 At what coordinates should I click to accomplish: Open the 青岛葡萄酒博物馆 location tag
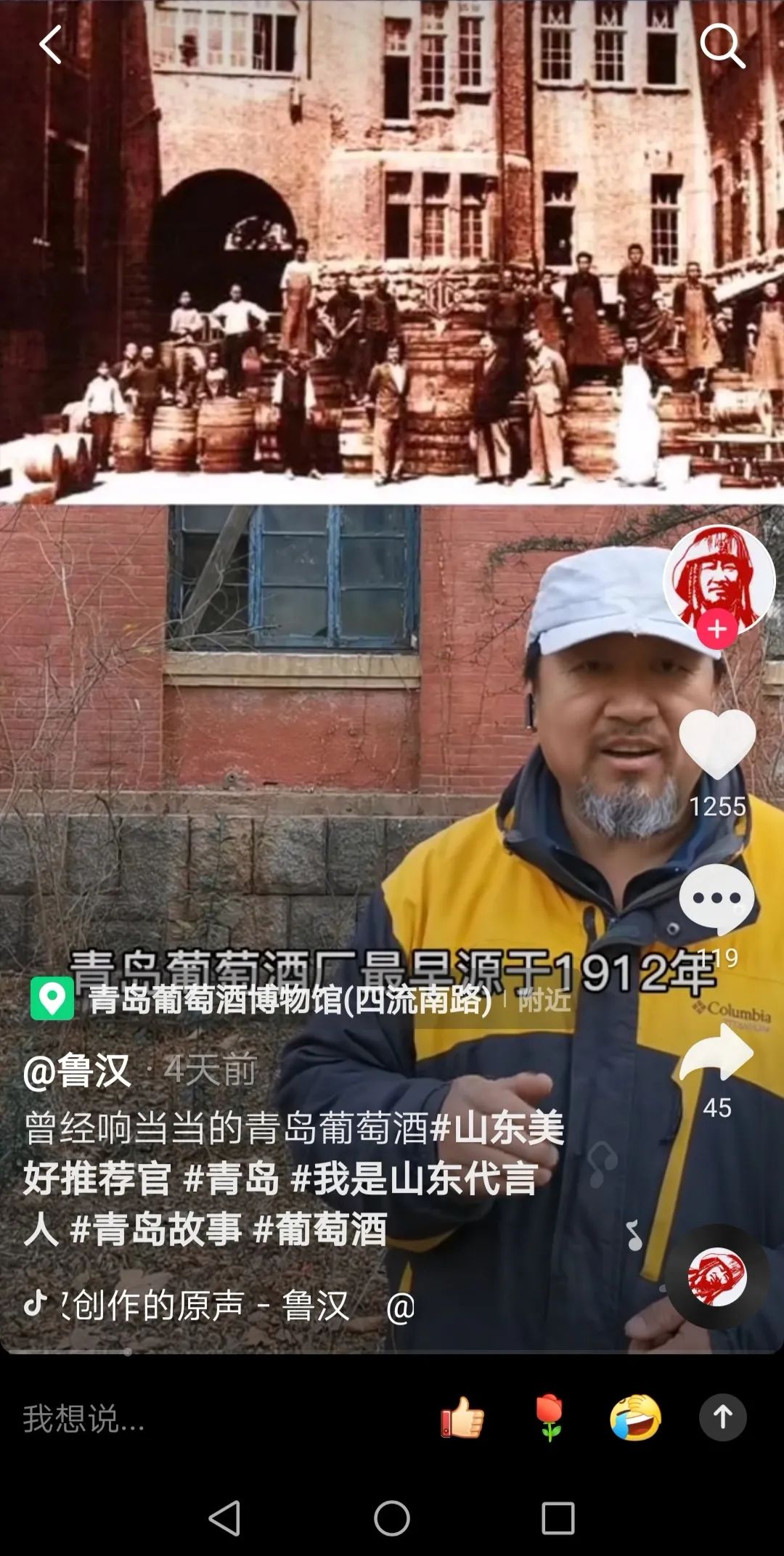pos(290,1001)
